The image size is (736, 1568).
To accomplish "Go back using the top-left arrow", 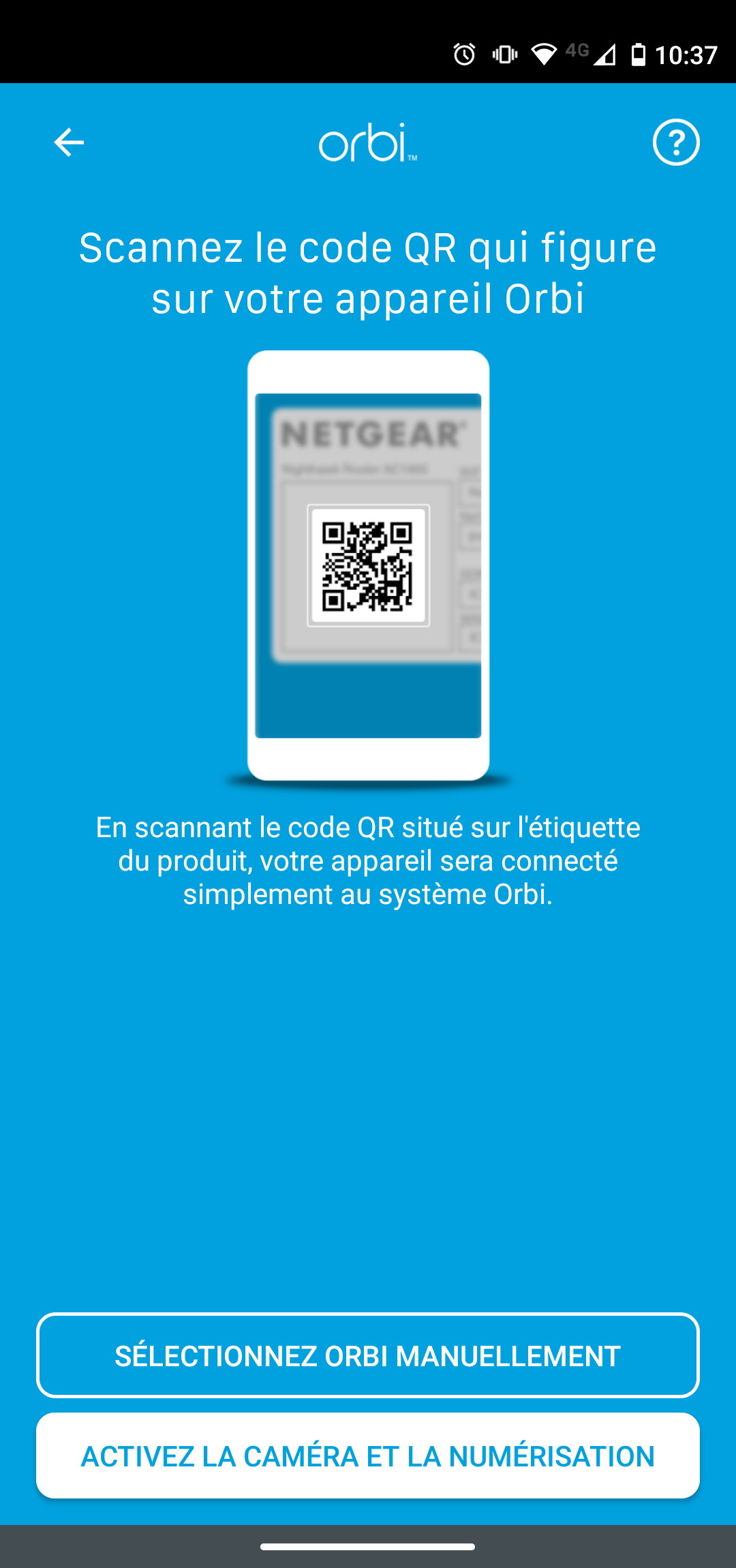I will 69,142.
